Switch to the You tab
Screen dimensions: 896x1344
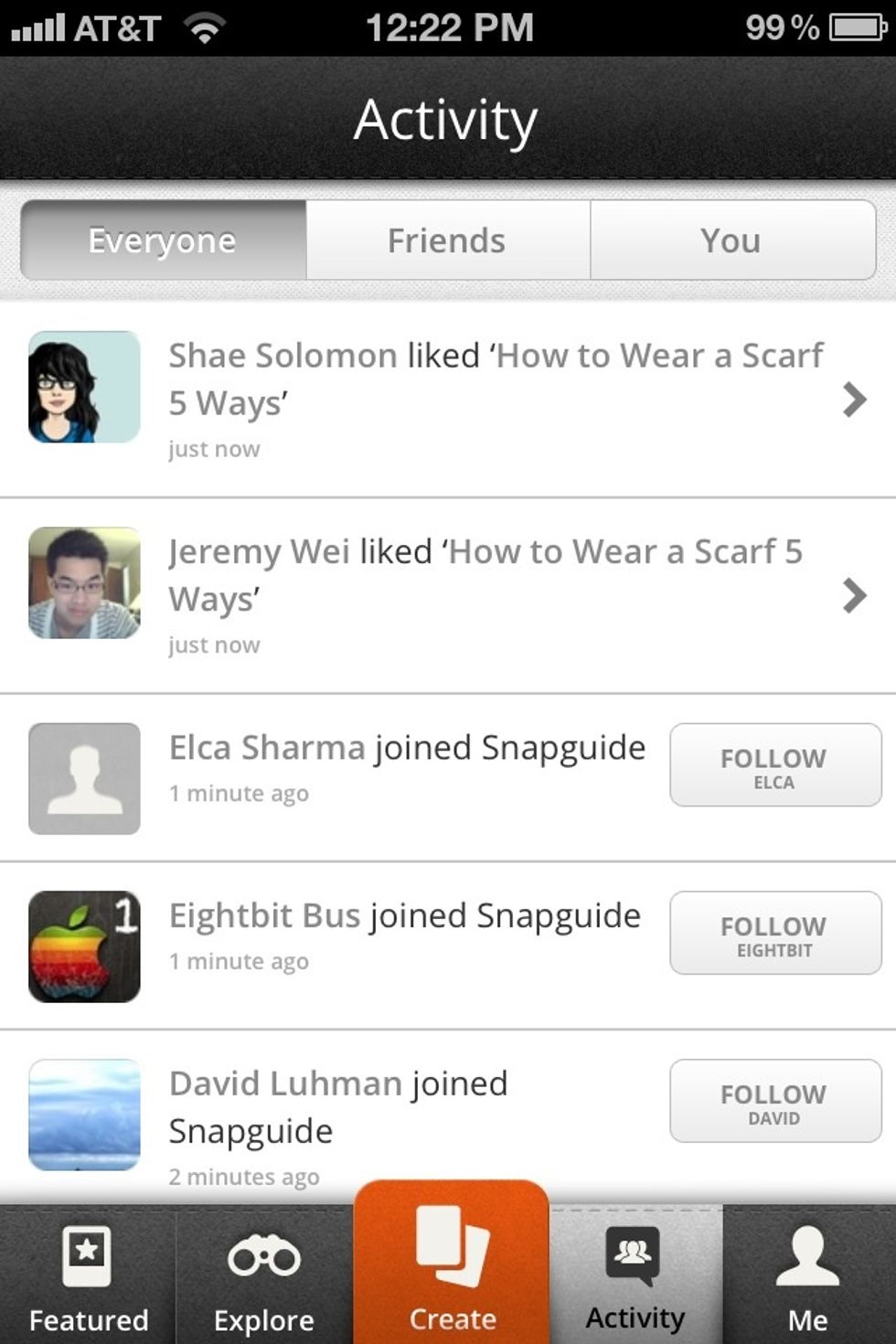click(730, 240)
